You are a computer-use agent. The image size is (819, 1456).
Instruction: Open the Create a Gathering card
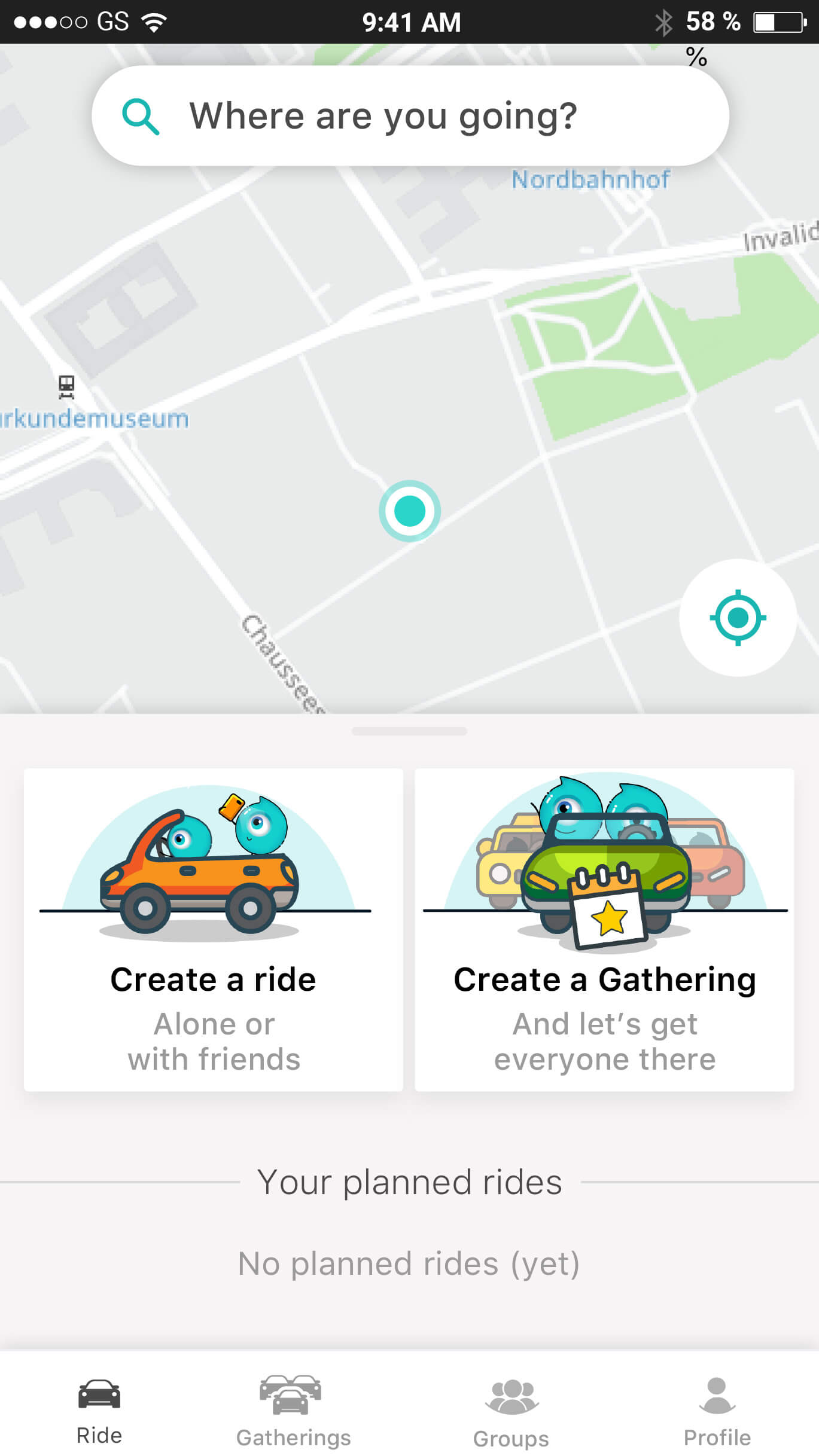pos(604,929)
